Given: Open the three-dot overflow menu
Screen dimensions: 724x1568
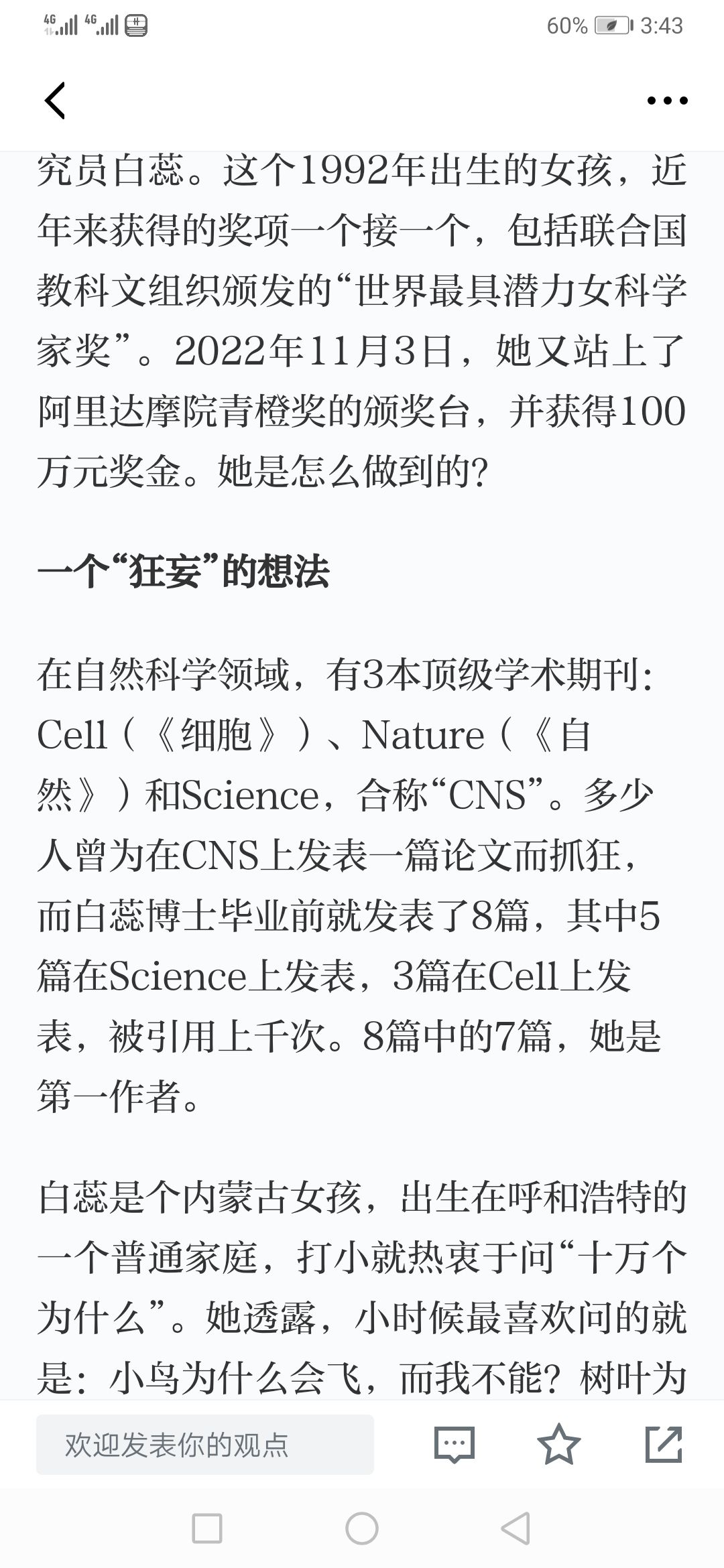Looking at the screenshot, I should click(667, 101).
